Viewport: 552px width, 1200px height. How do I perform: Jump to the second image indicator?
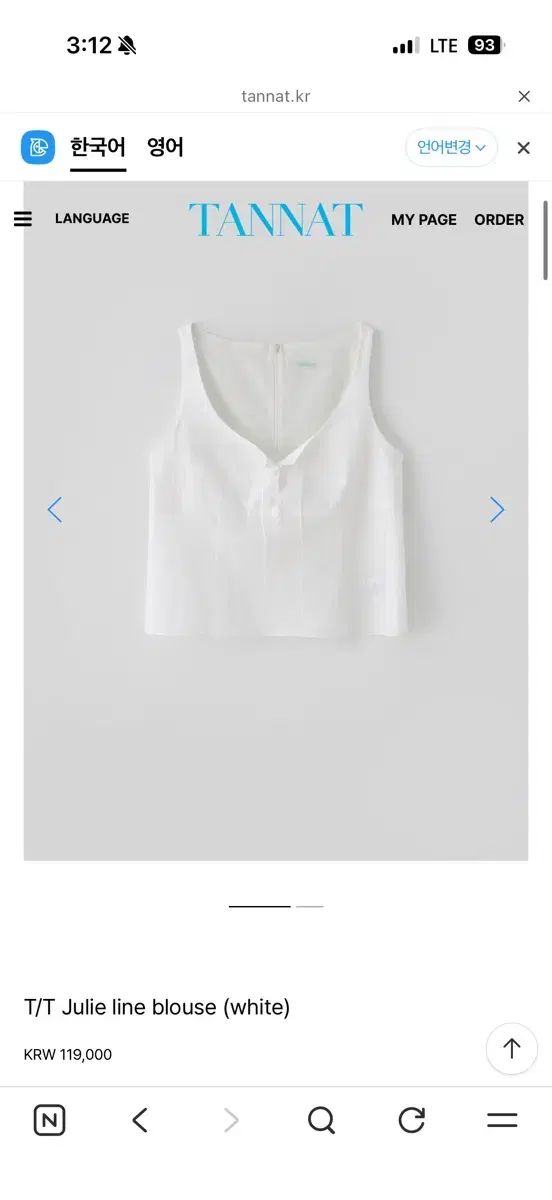(310, 906)
